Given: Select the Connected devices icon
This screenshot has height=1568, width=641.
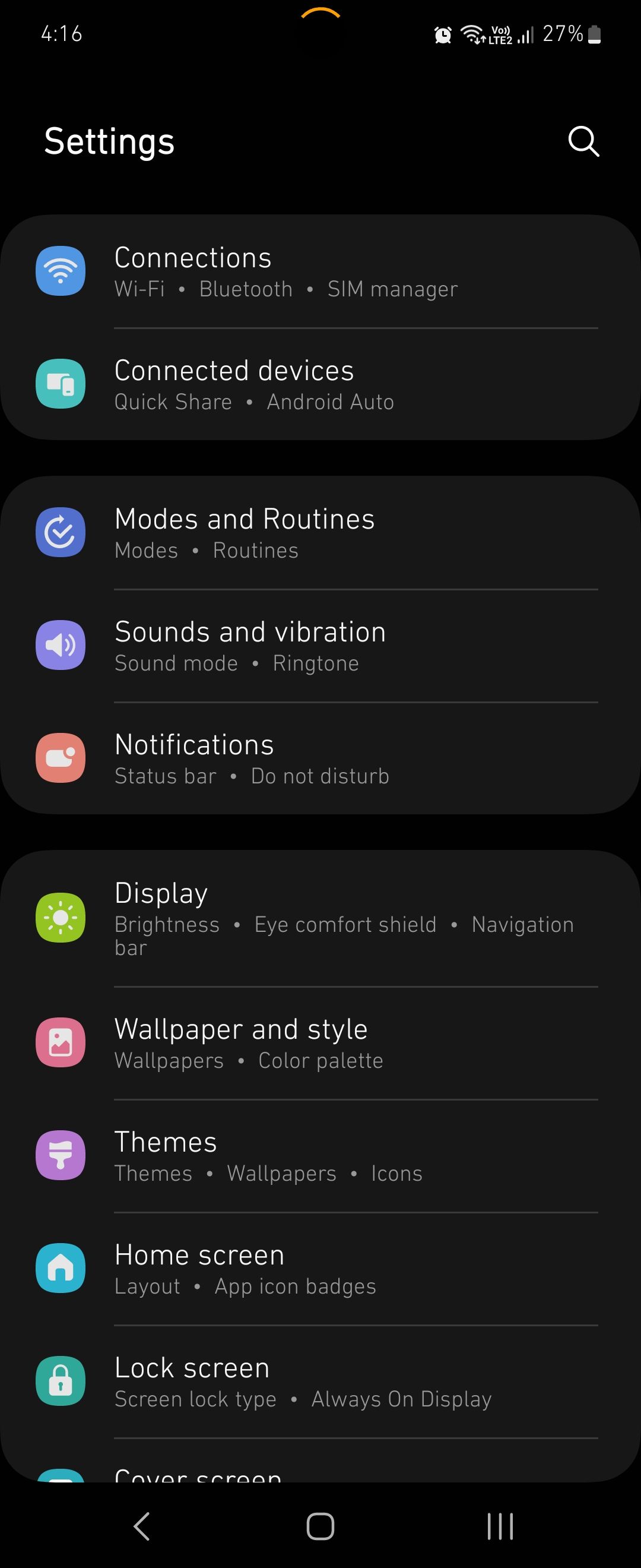Looking at the screenshot, I should pos(61,384).
